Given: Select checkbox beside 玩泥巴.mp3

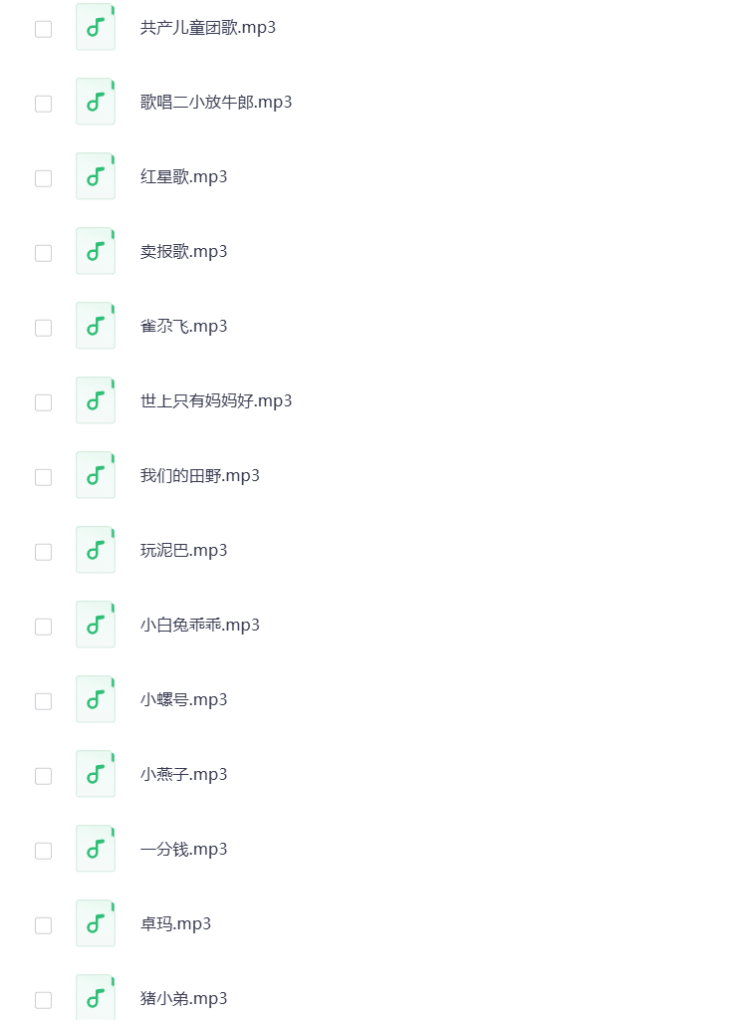Looking at the screenshot, I should point(43,552).
